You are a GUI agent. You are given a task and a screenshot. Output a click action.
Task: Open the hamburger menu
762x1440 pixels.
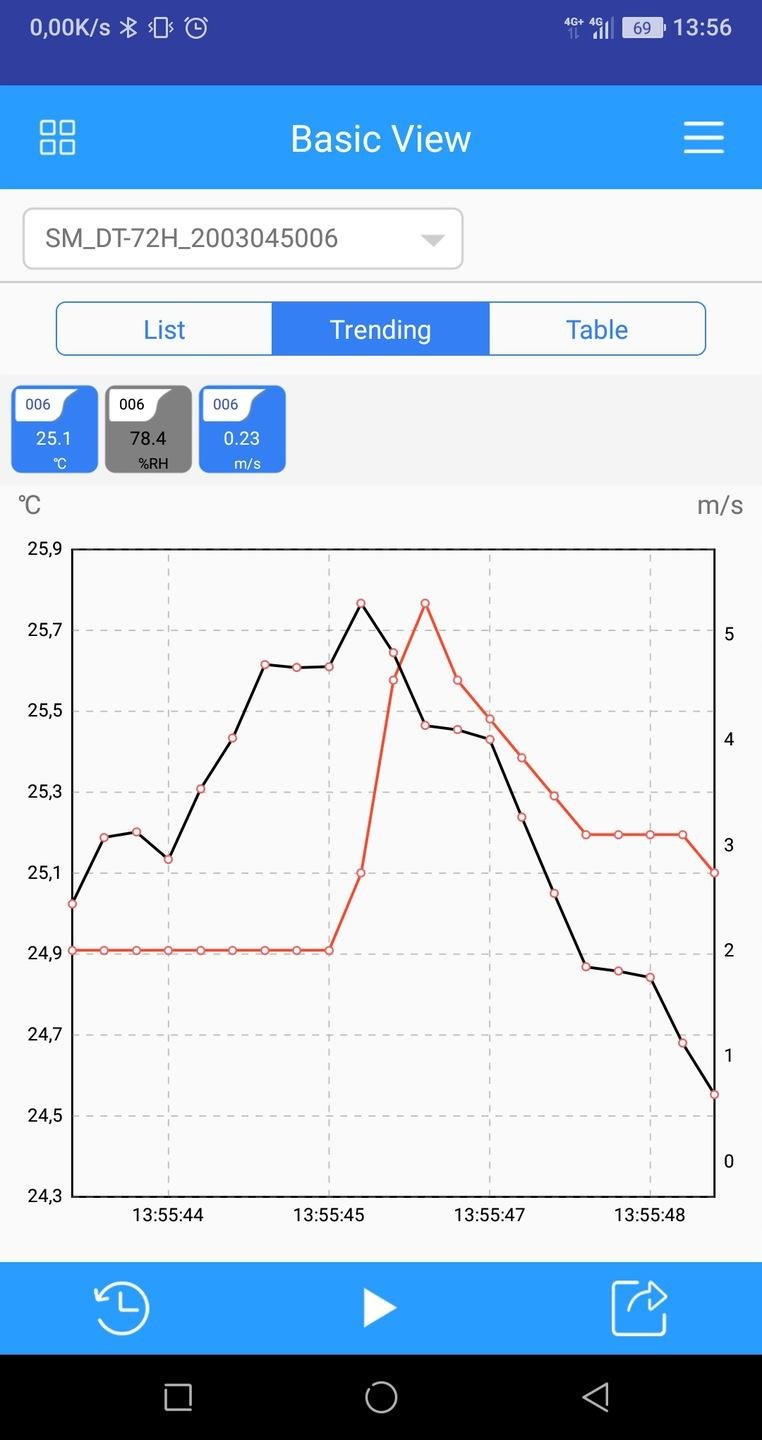703,138
